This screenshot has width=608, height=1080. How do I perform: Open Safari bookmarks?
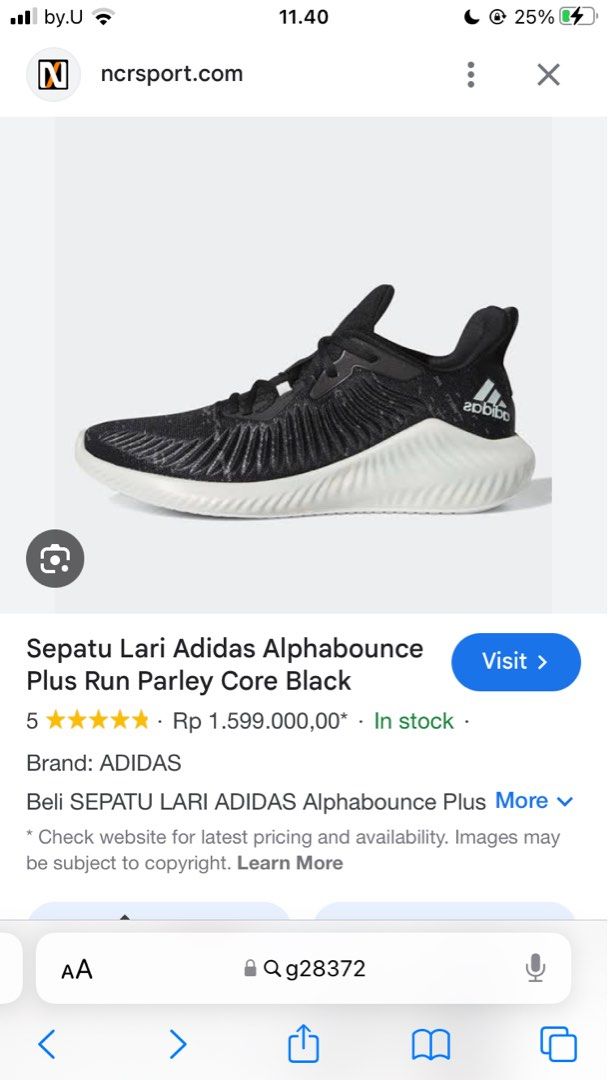(x=431, y=1045)
